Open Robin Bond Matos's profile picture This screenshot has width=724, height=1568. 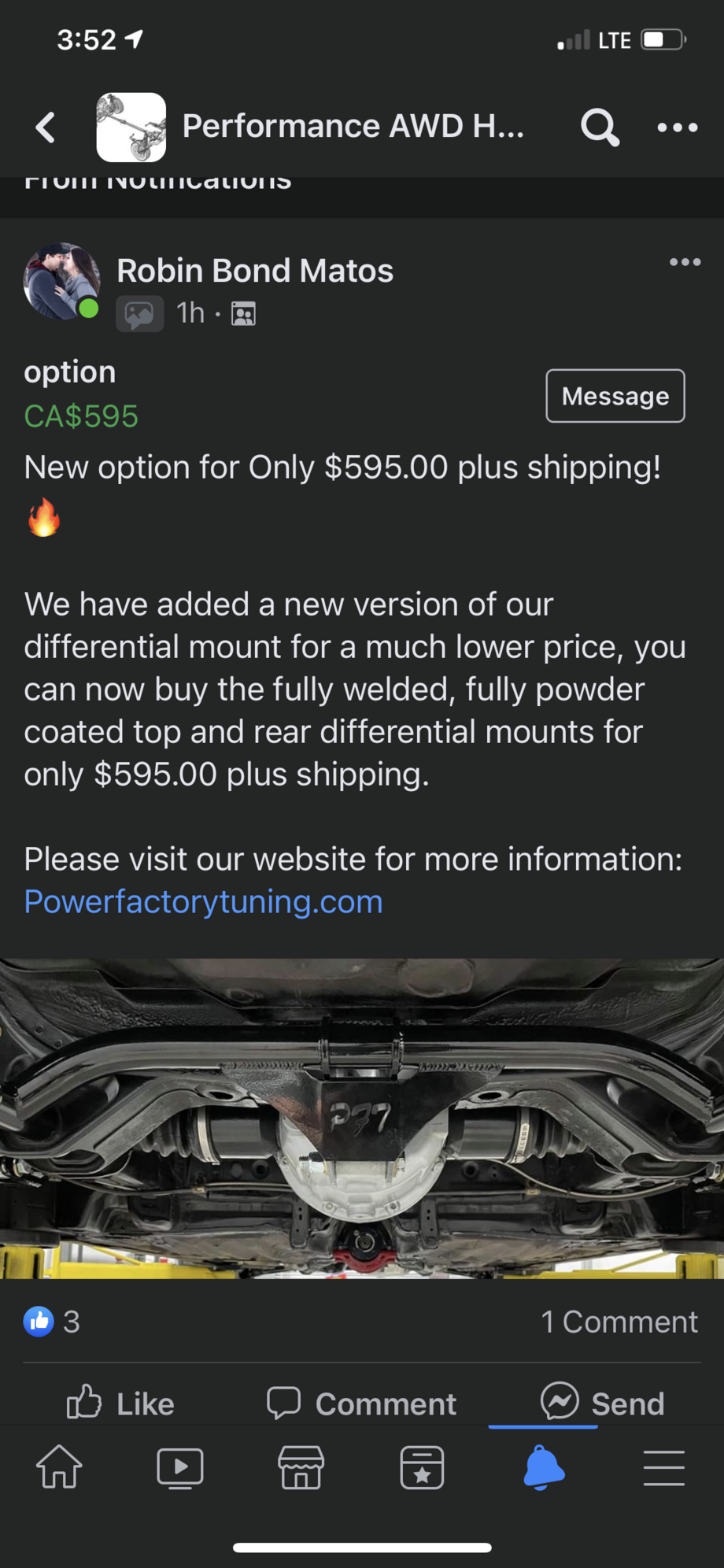[x=61, y=282]
